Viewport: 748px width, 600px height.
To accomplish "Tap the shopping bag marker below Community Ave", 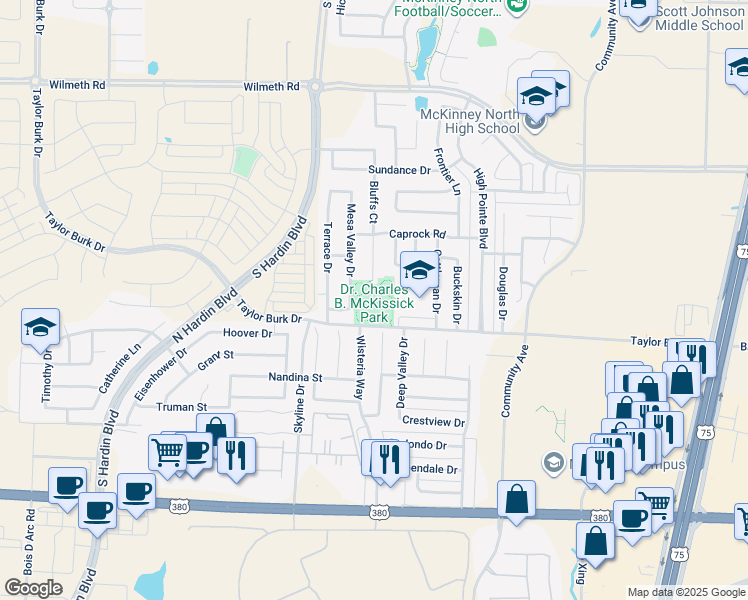I will tap(516, 500).
